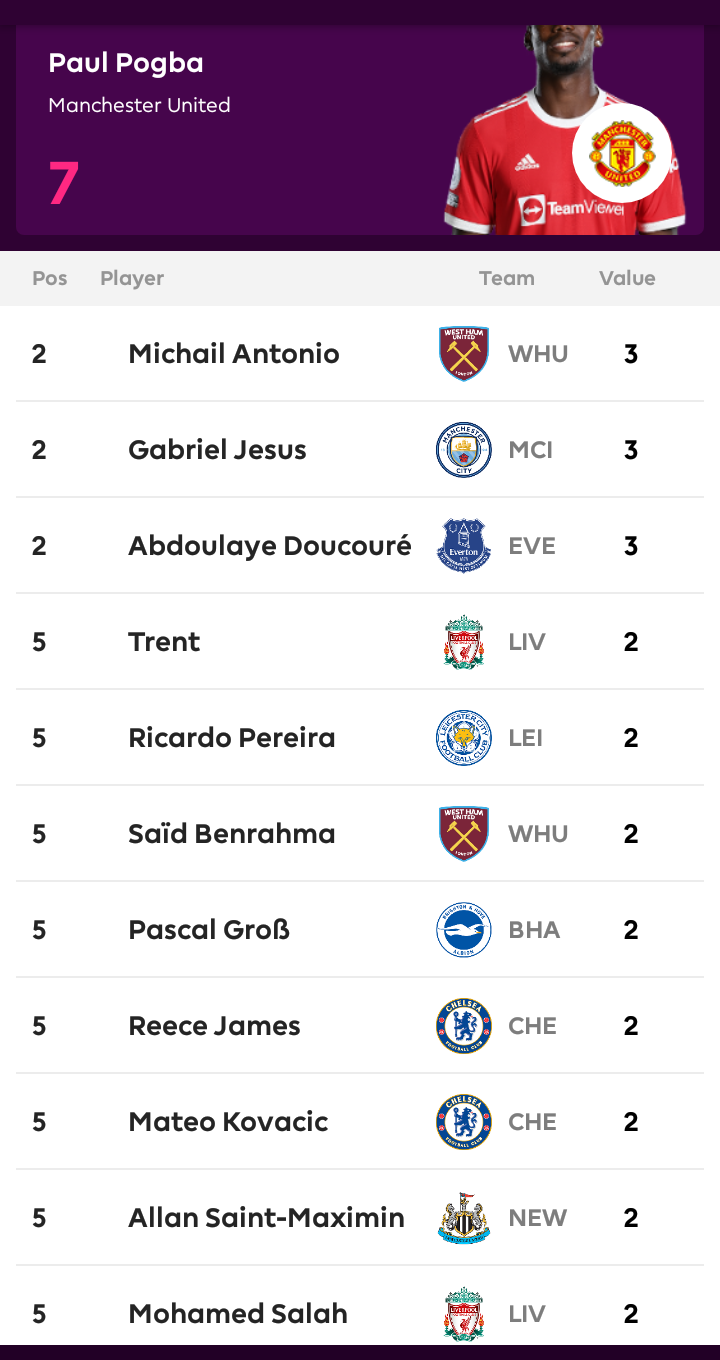This screenshot has height=1360, width=720.
Task: Select Pascal Groß in the rankings
Action: (x=360, y=930)
